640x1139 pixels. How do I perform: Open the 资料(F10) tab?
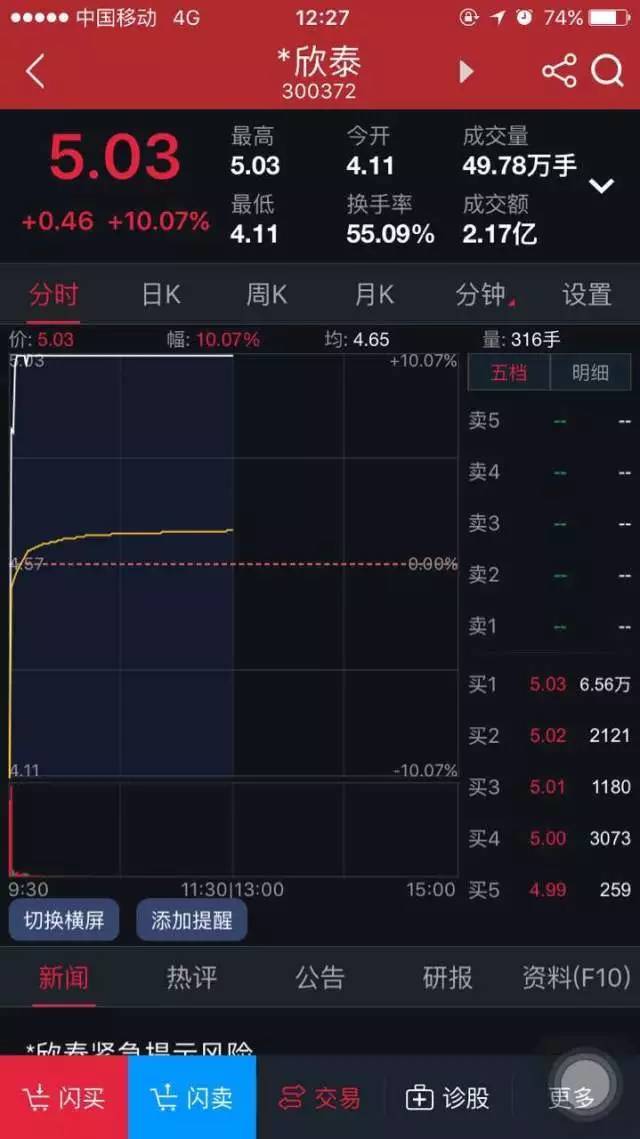click(x=576, y=977)
